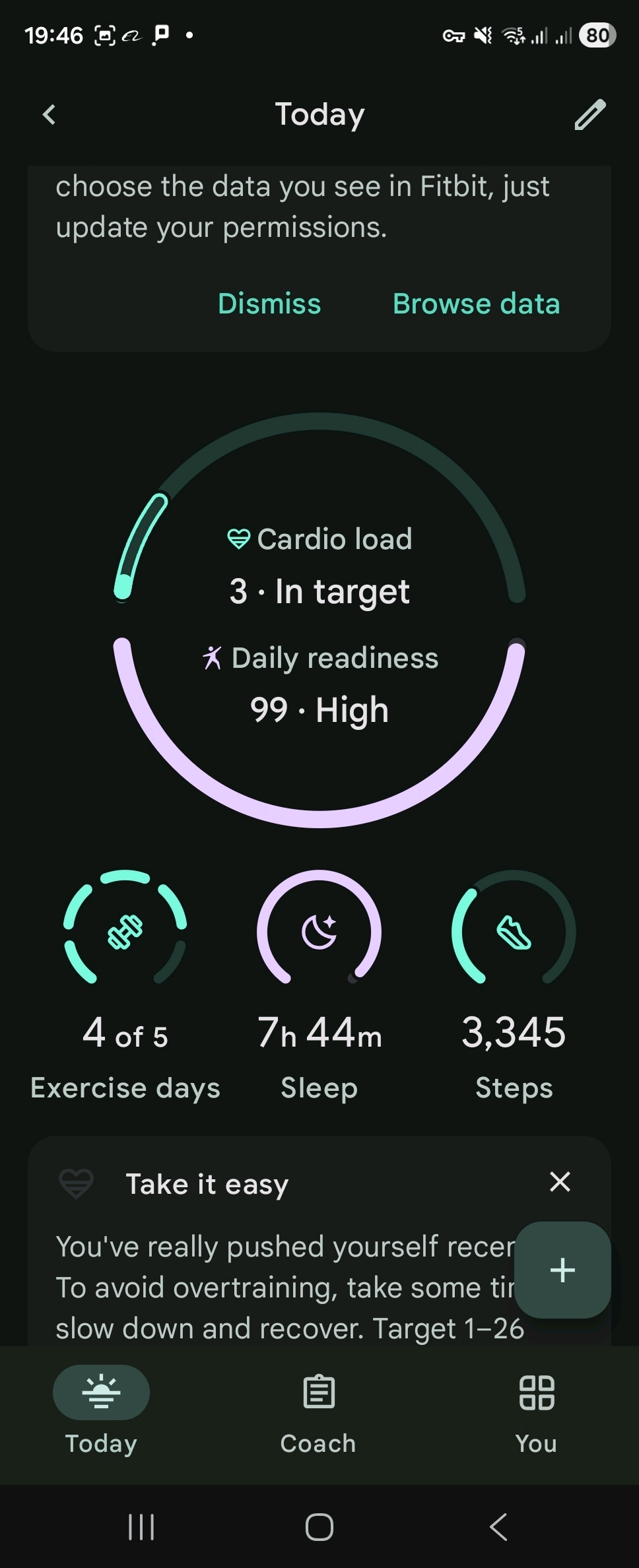The height and width of the screenshot is (1568, 639).
Task: Go back using the top-left arrow
Action: [50, 115]
